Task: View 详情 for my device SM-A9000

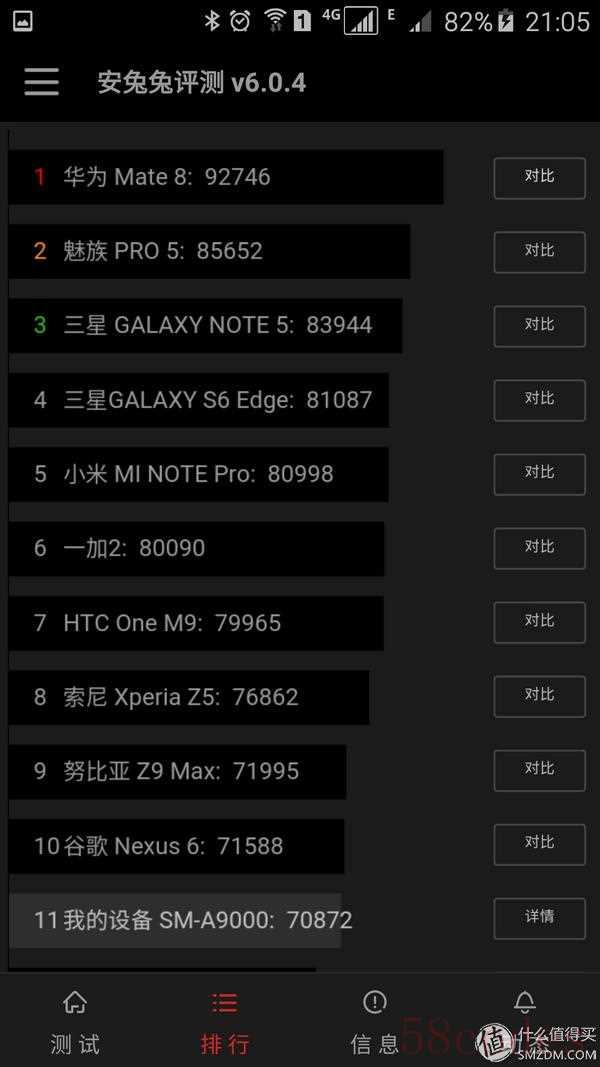Action: pyautogui.click(x=539, y=918)
